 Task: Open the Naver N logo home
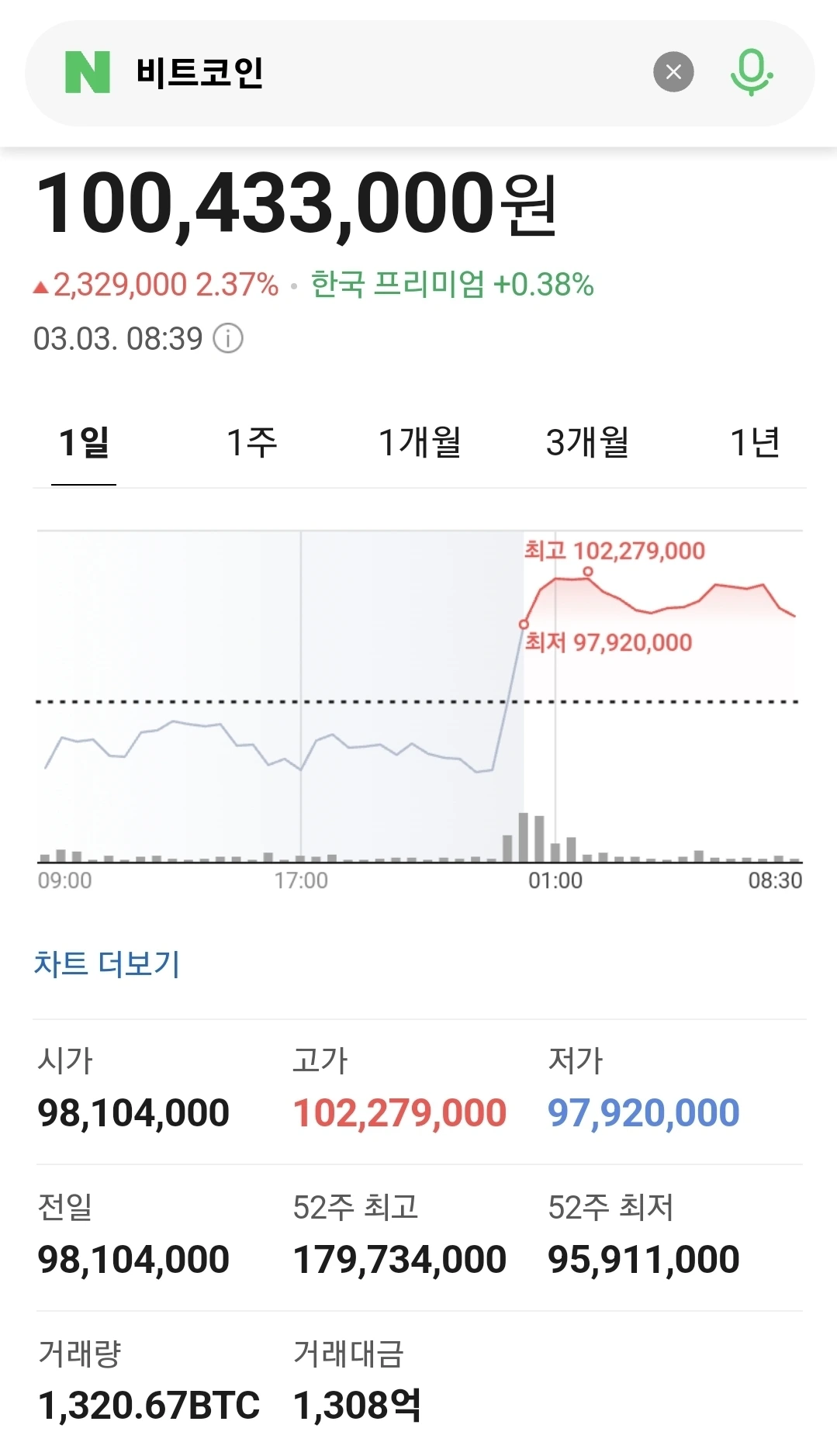click(x=88, y=72)
